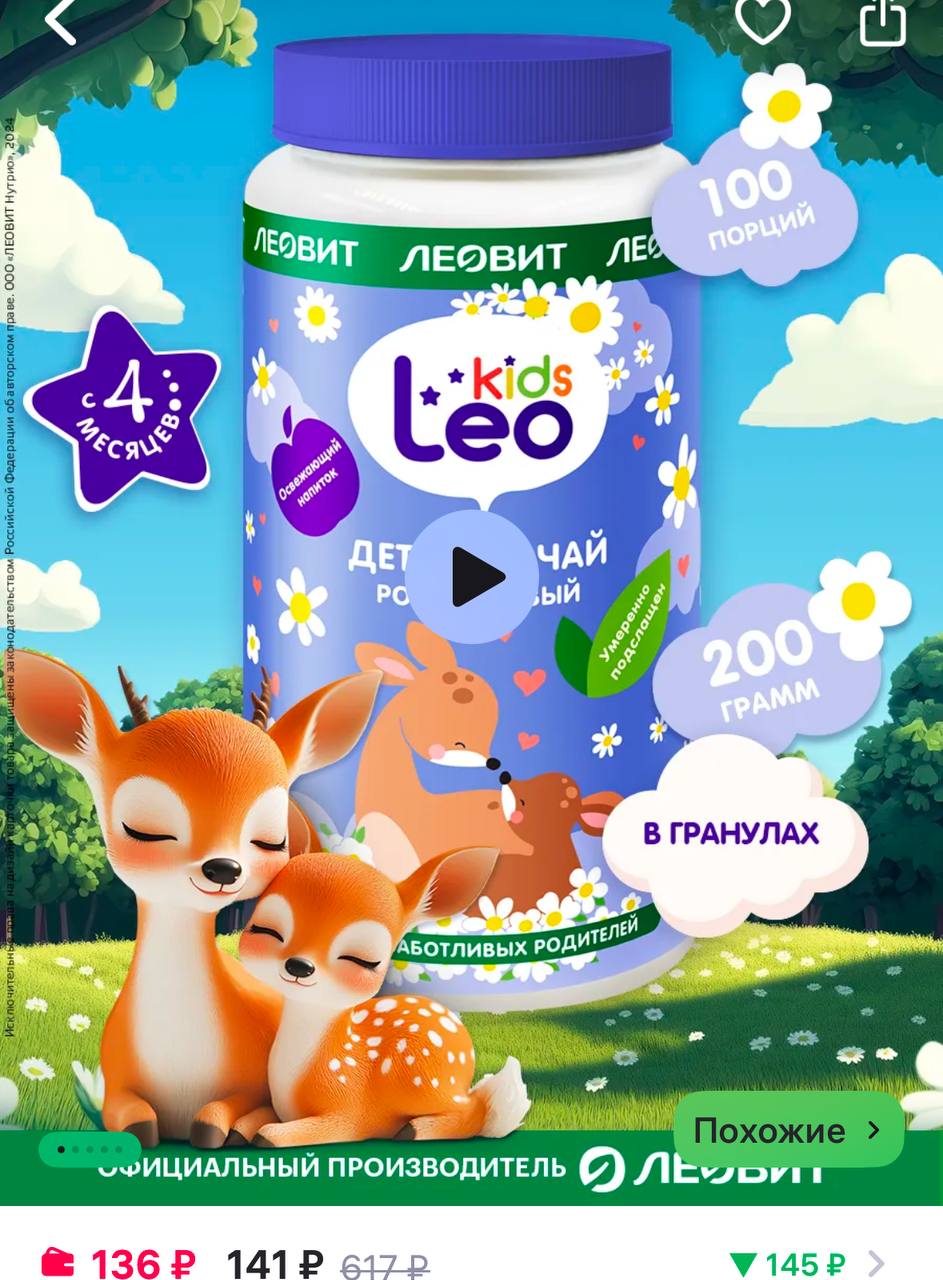Add the product to favorites
Image resolution: width=943 pixels, height=1280 pixels.
(x=763, y=20)
